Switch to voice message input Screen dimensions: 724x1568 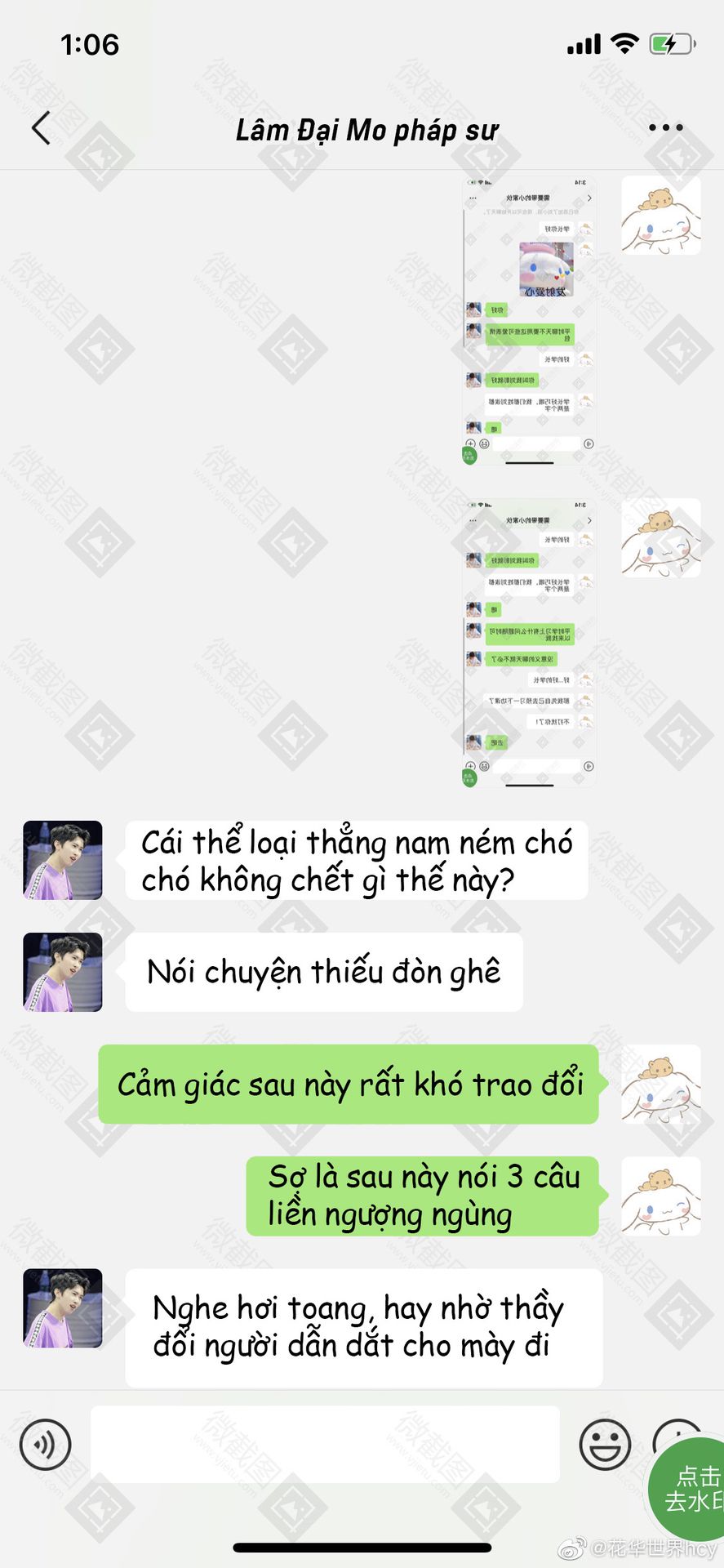pyautogui.click(x=46, y=1444)
